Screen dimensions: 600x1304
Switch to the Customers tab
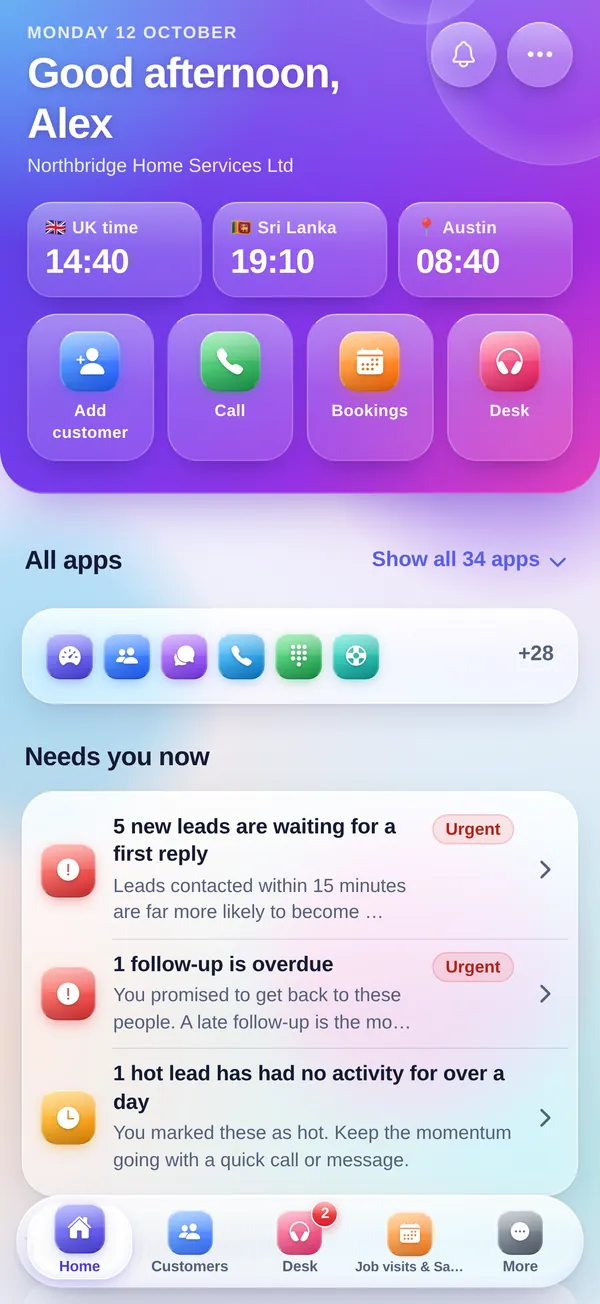click(x=190, y=1242)
